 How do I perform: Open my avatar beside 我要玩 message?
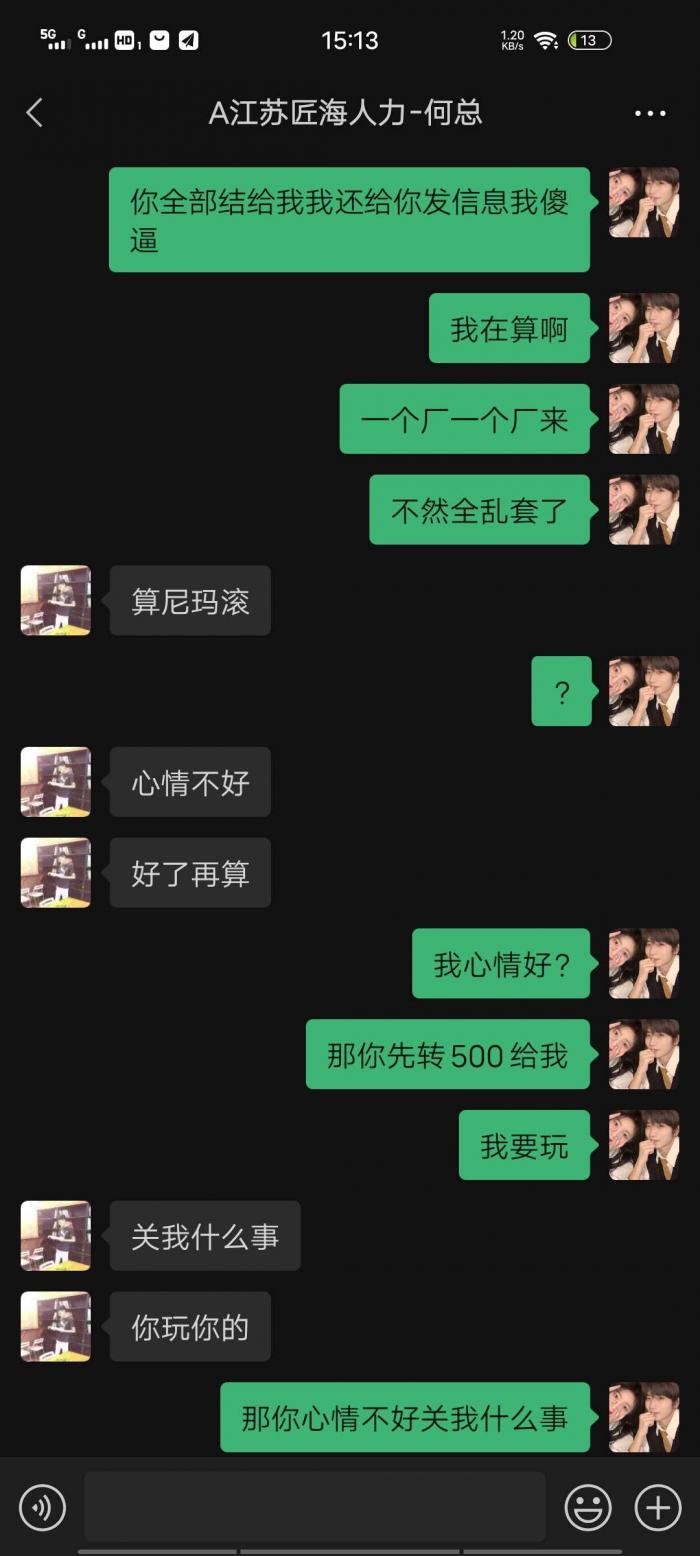click(644, 1145)
